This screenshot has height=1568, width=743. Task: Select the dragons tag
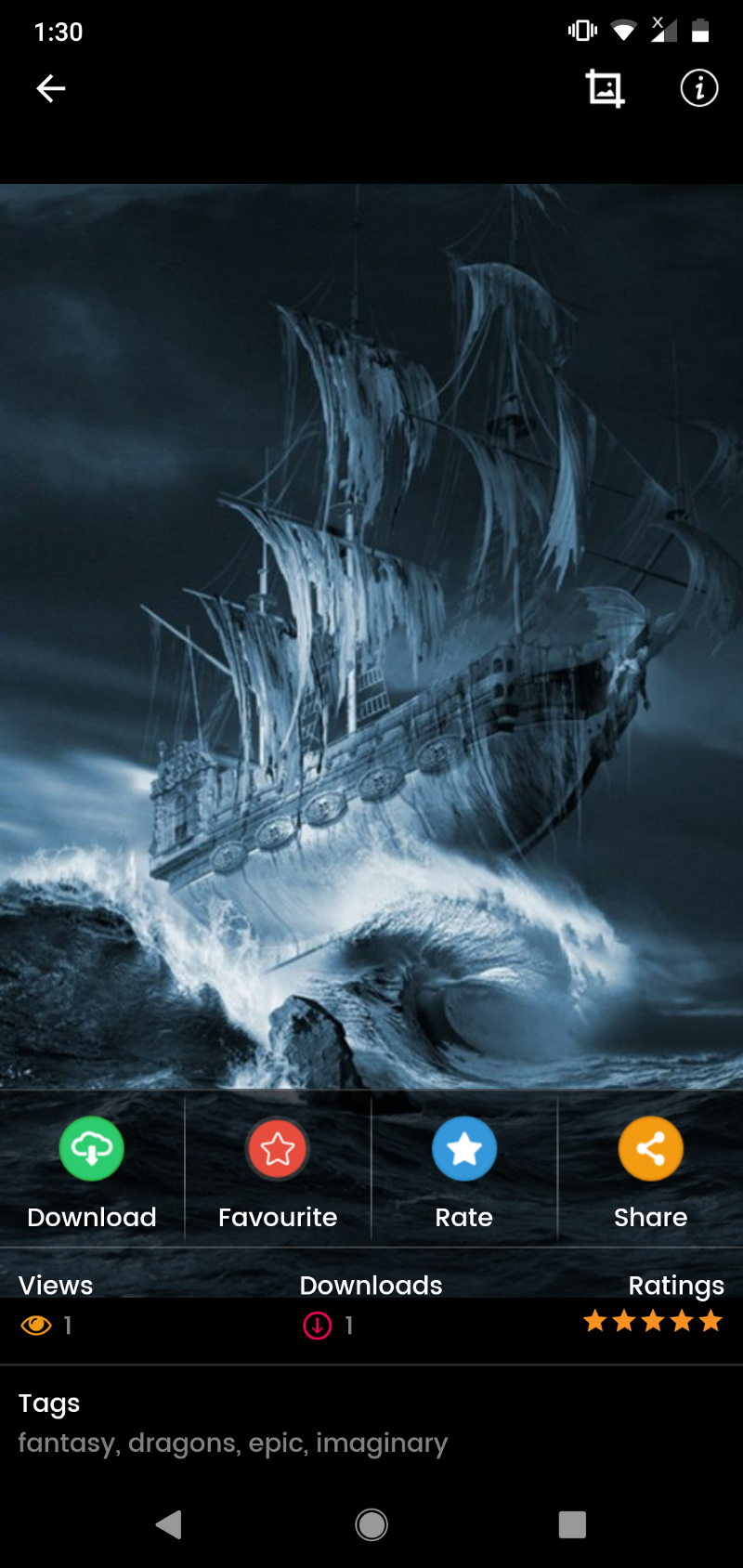tap(182, 1443)
